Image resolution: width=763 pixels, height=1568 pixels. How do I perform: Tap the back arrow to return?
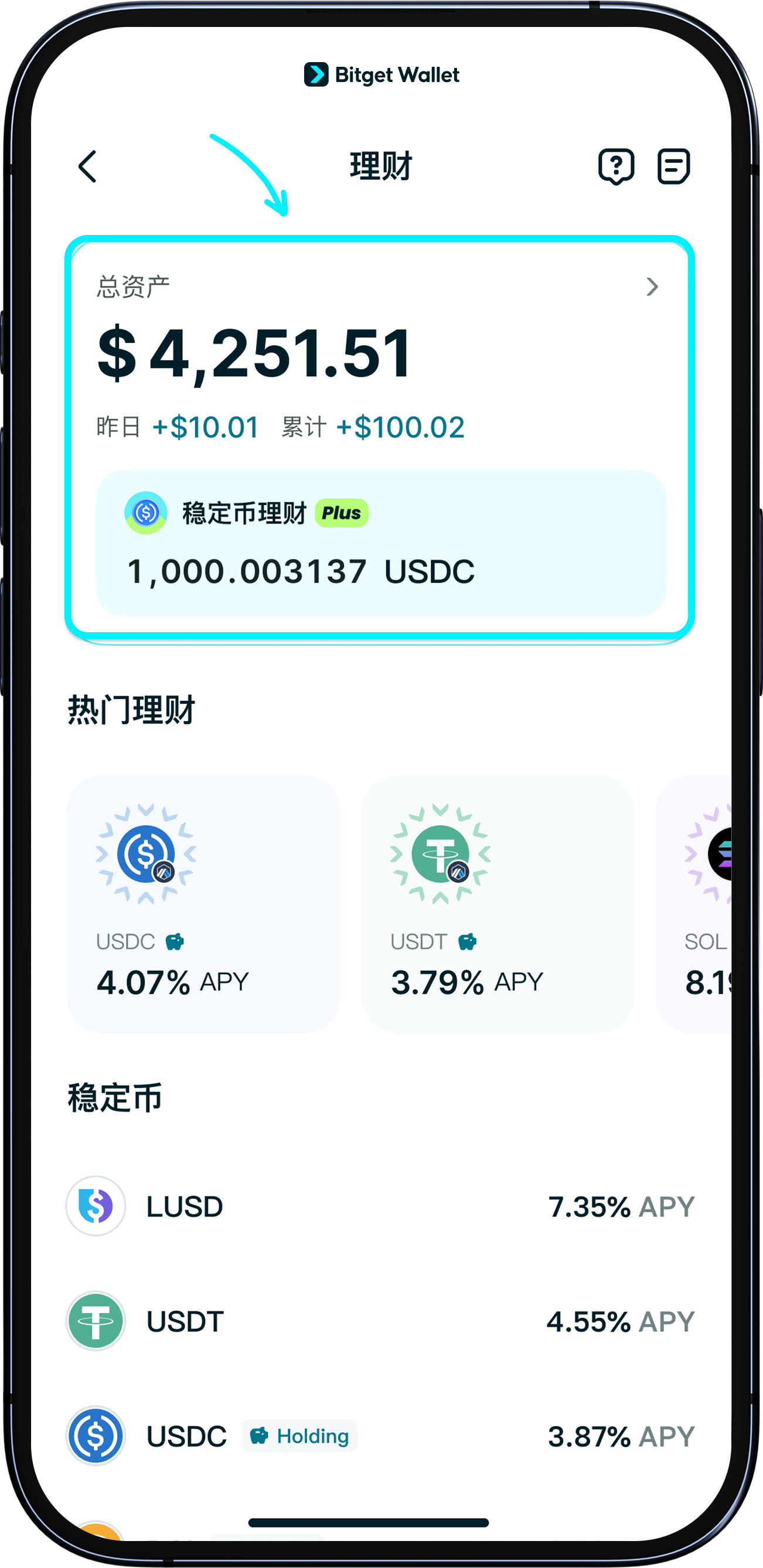(x=87, y=168)
